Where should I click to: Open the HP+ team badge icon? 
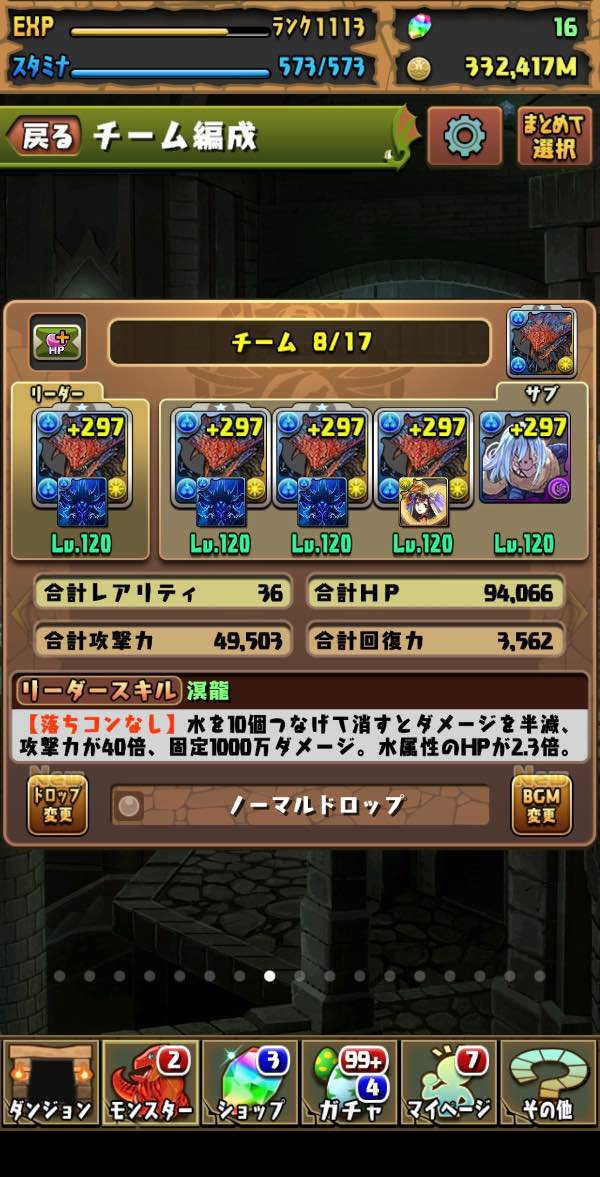[58, 342]
